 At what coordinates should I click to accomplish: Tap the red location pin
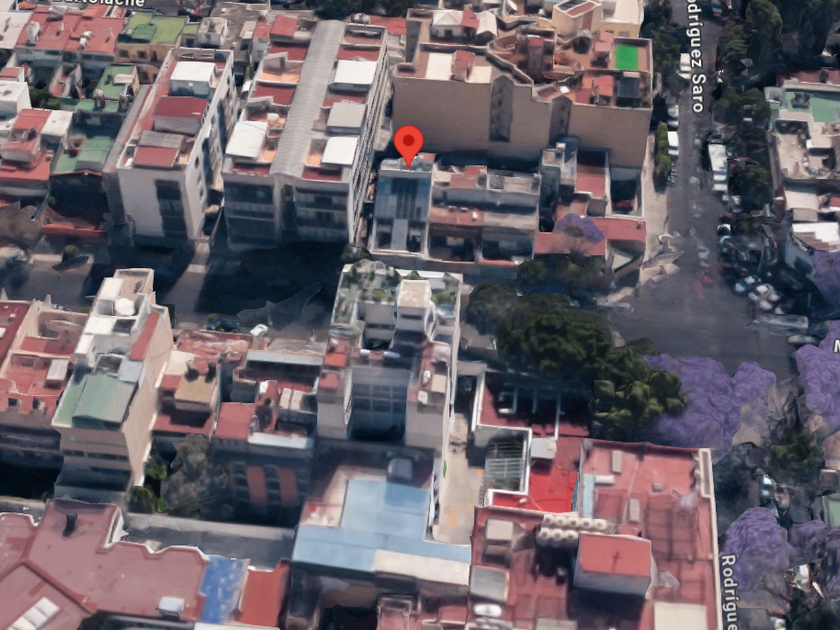[408, 146]
